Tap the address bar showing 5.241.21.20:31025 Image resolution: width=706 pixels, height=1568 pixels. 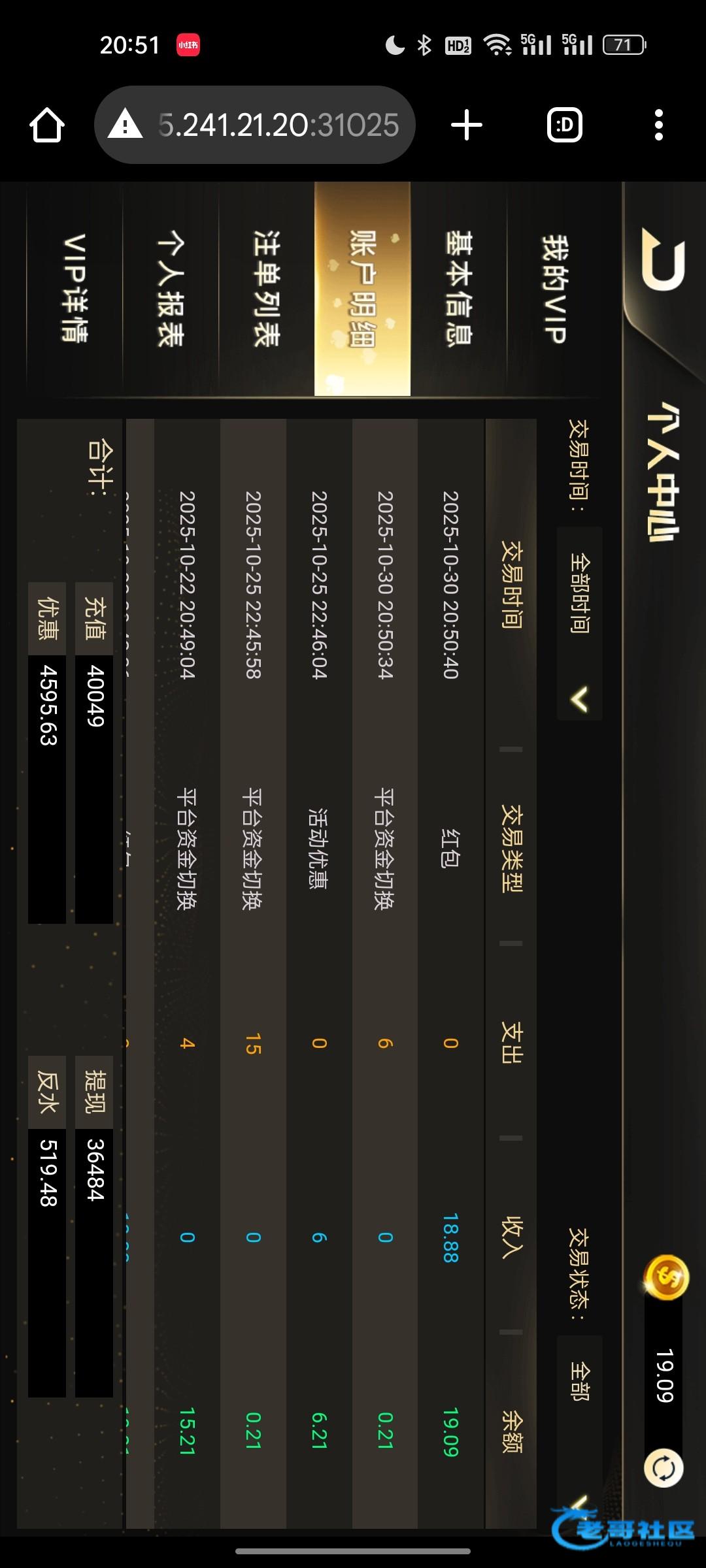pos(255,125)
